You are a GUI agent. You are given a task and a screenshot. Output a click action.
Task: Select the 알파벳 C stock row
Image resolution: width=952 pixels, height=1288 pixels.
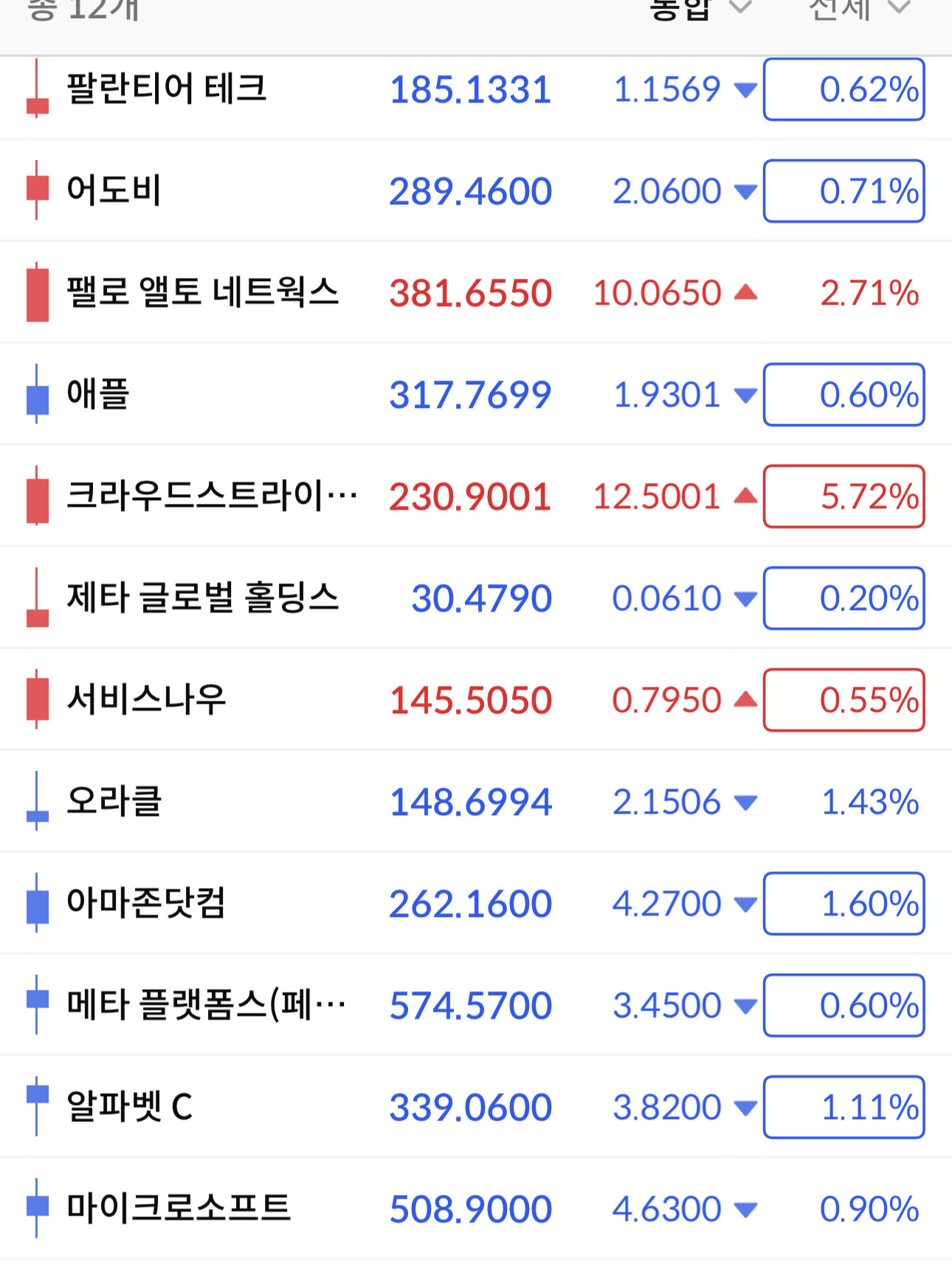[x=476, y=1107]
